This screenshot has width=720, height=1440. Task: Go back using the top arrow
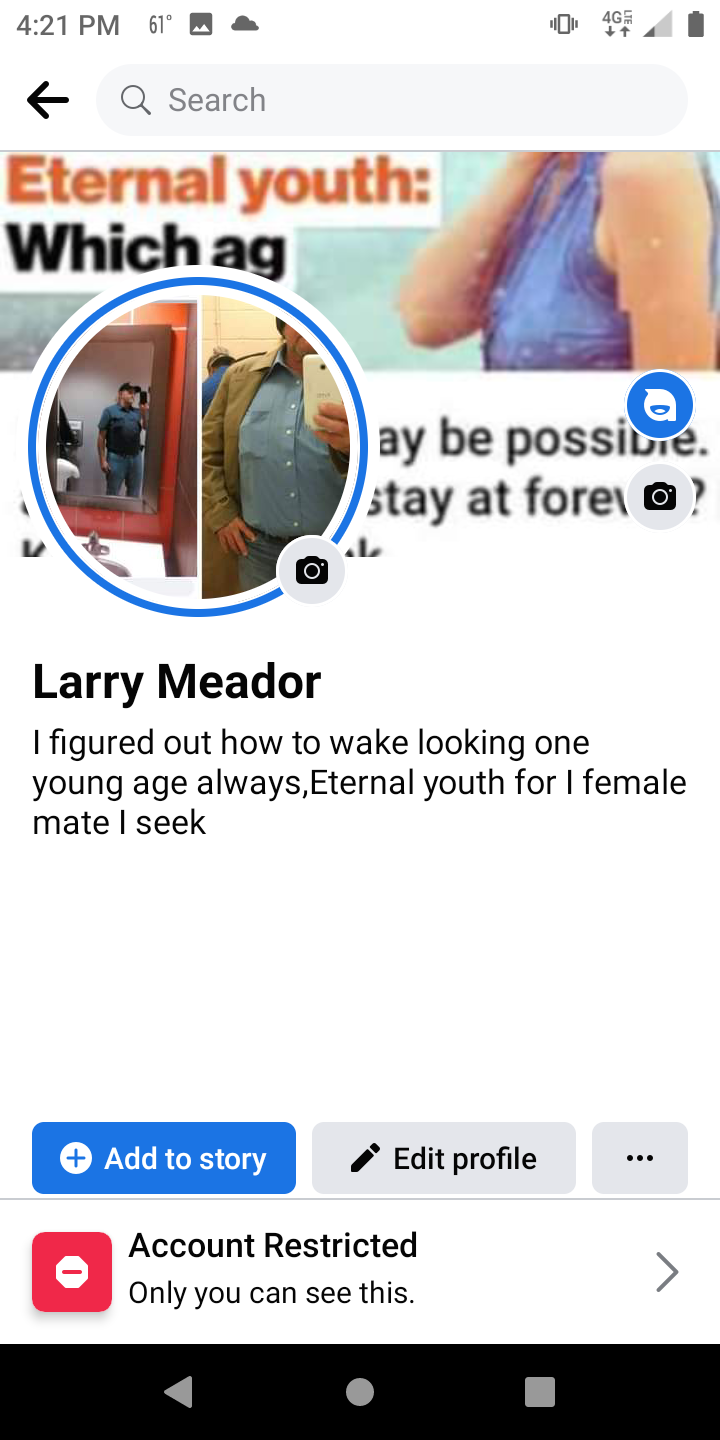click(x=48, y=100)
